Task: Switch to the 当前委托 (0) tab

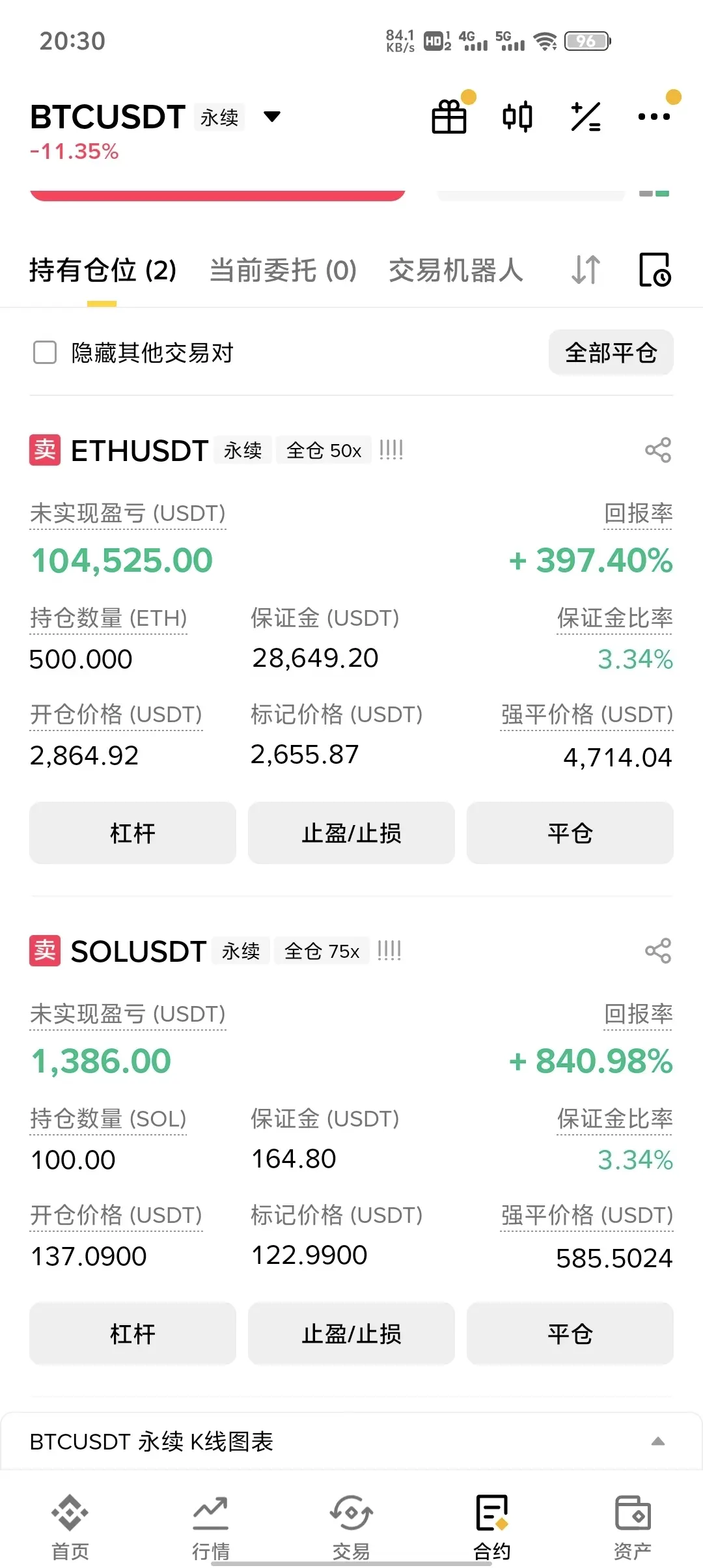Action: 283,270
